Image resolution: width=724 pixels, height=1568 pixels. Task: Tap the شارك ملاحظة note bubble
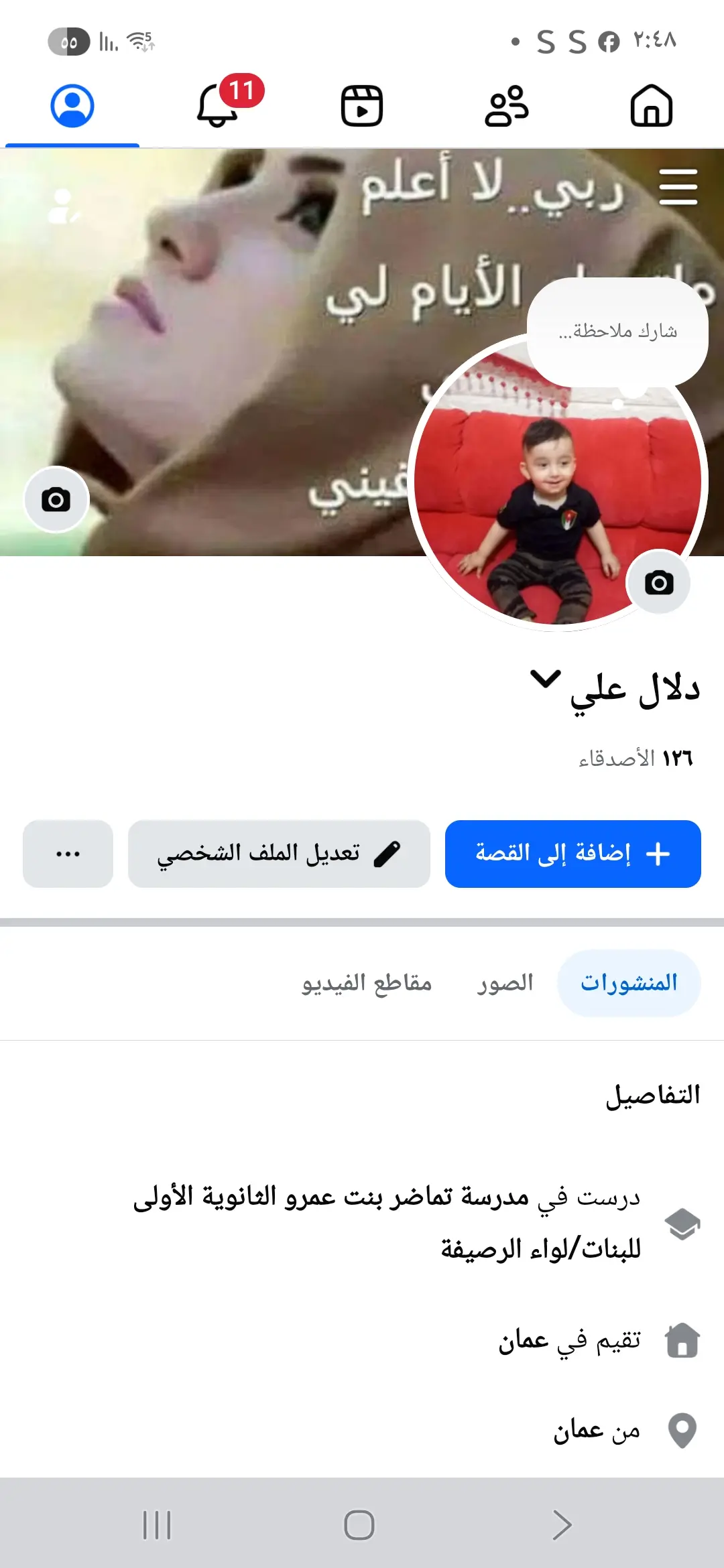(617, 332)
